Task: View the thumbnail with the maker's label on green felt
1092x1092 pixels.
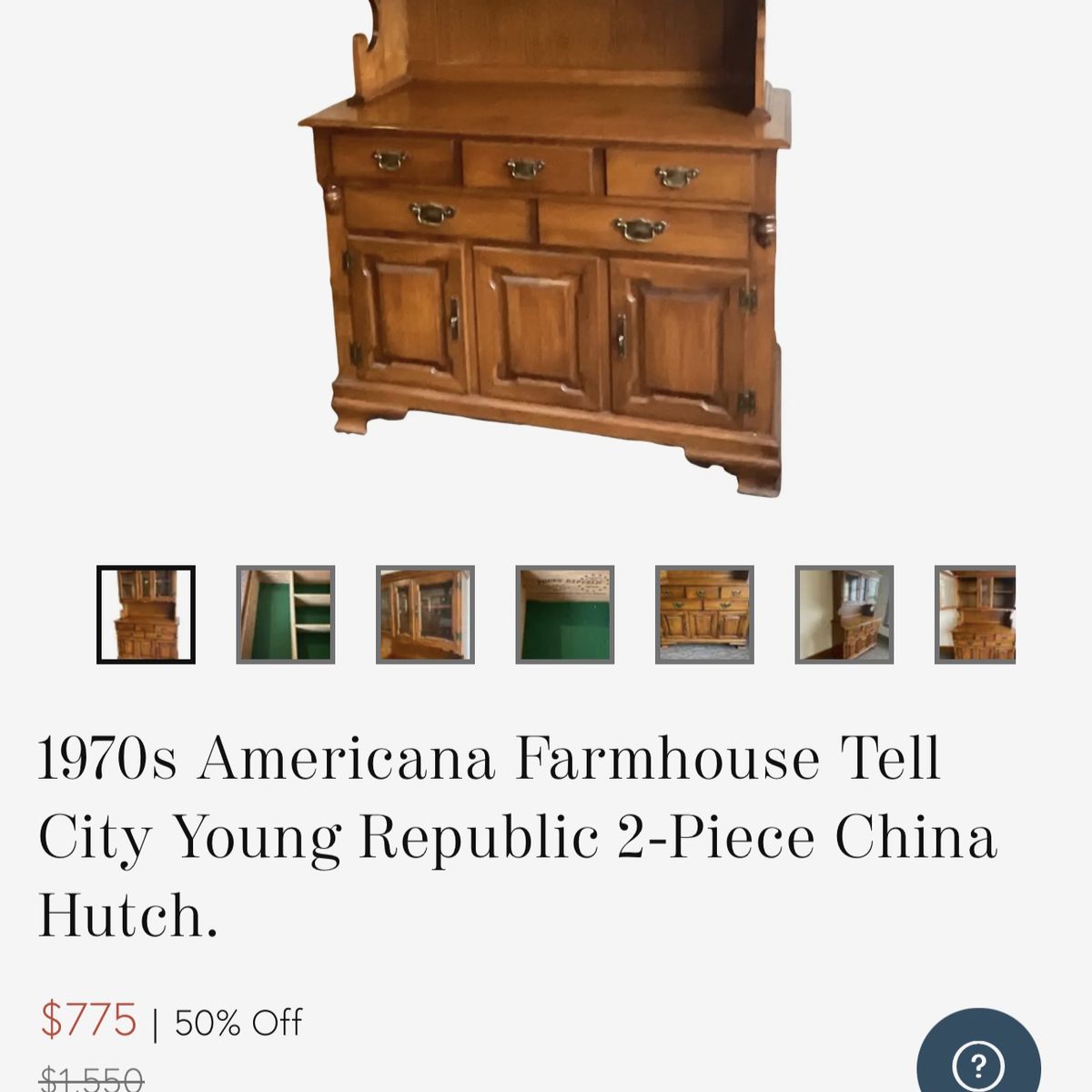Action: [565, 615]
